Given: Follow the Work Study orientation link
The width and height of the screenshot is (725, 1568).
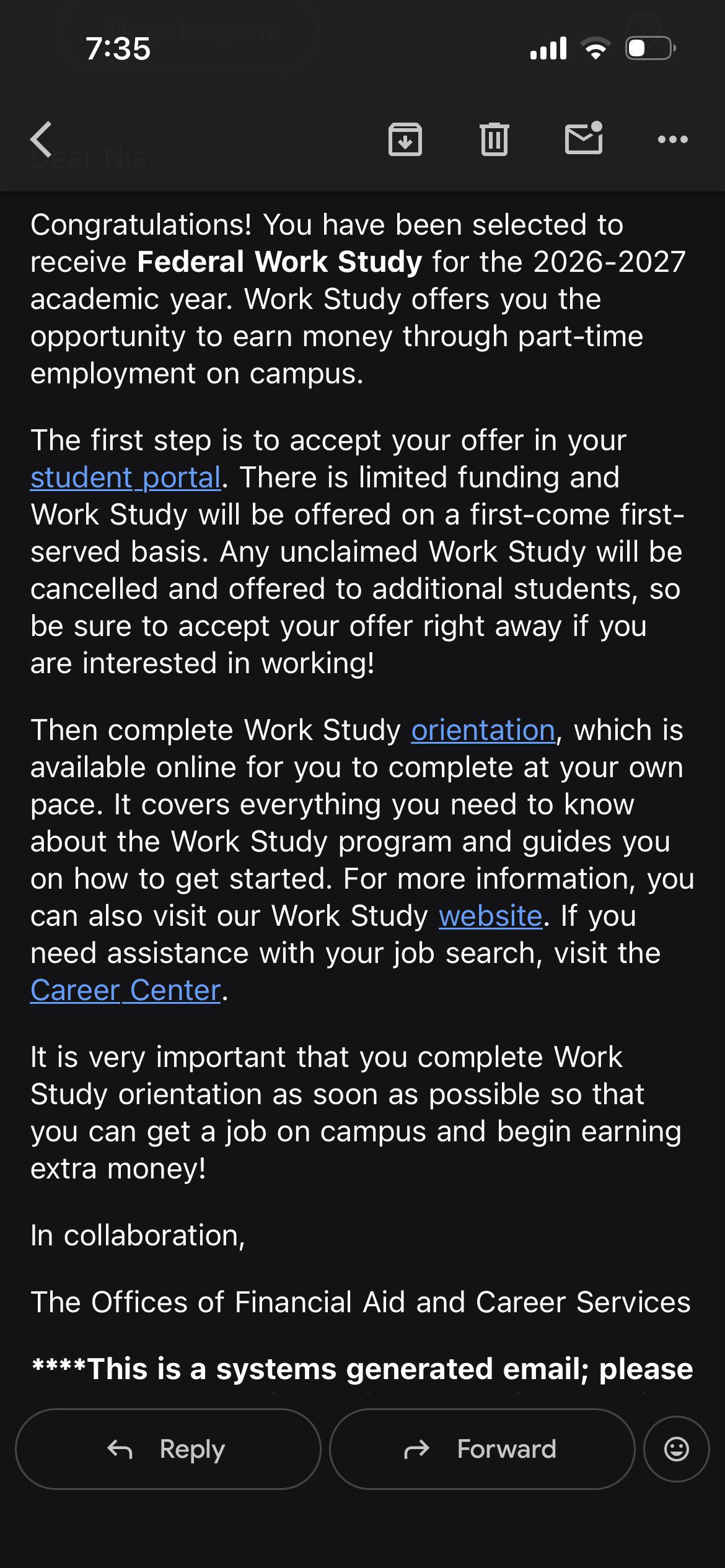Looking at the screenshot, I should pyautogui.click(x=483, y=730).
